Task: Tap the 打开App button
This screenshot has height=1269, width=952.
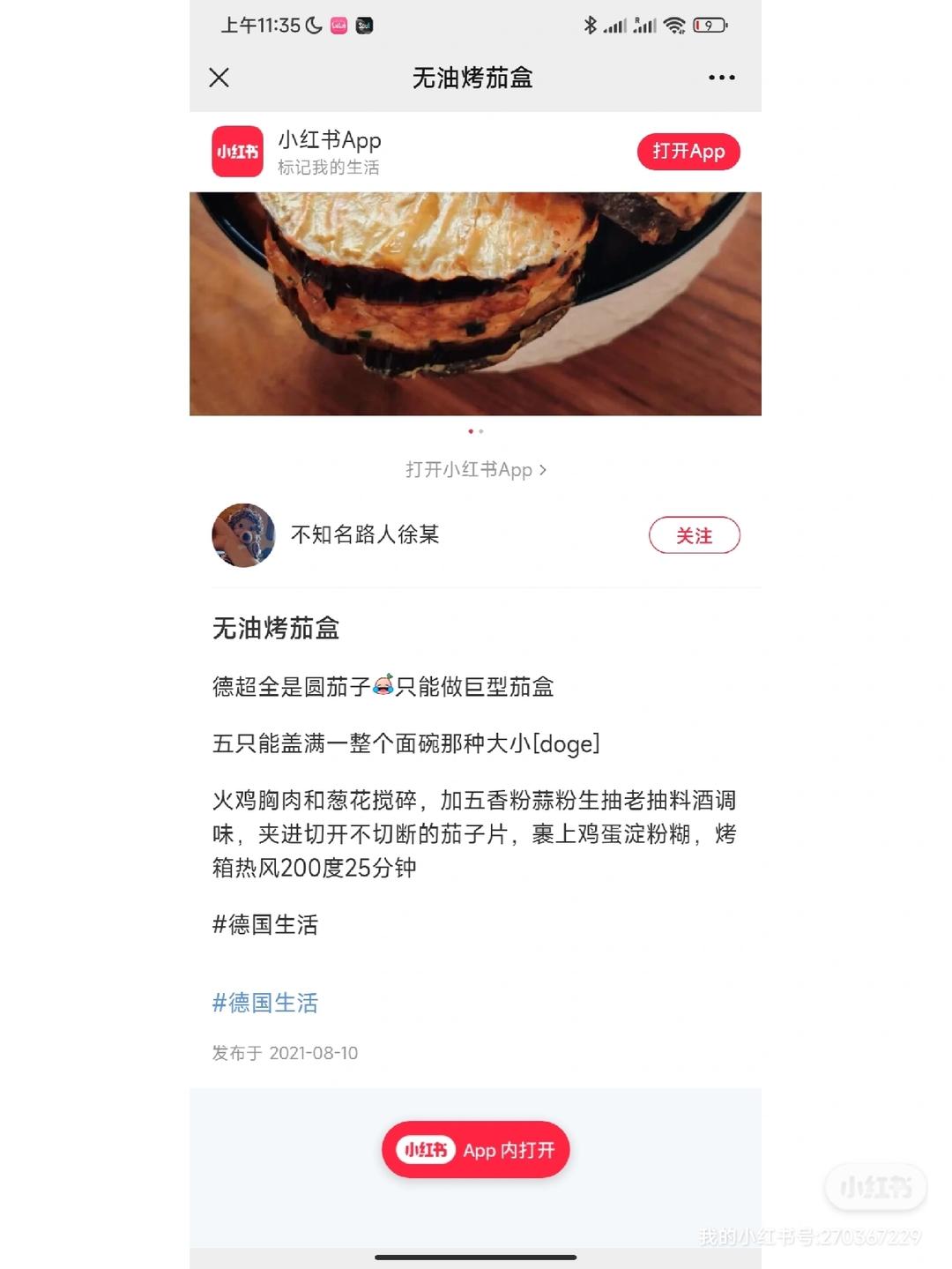Action: coord(688,151)
